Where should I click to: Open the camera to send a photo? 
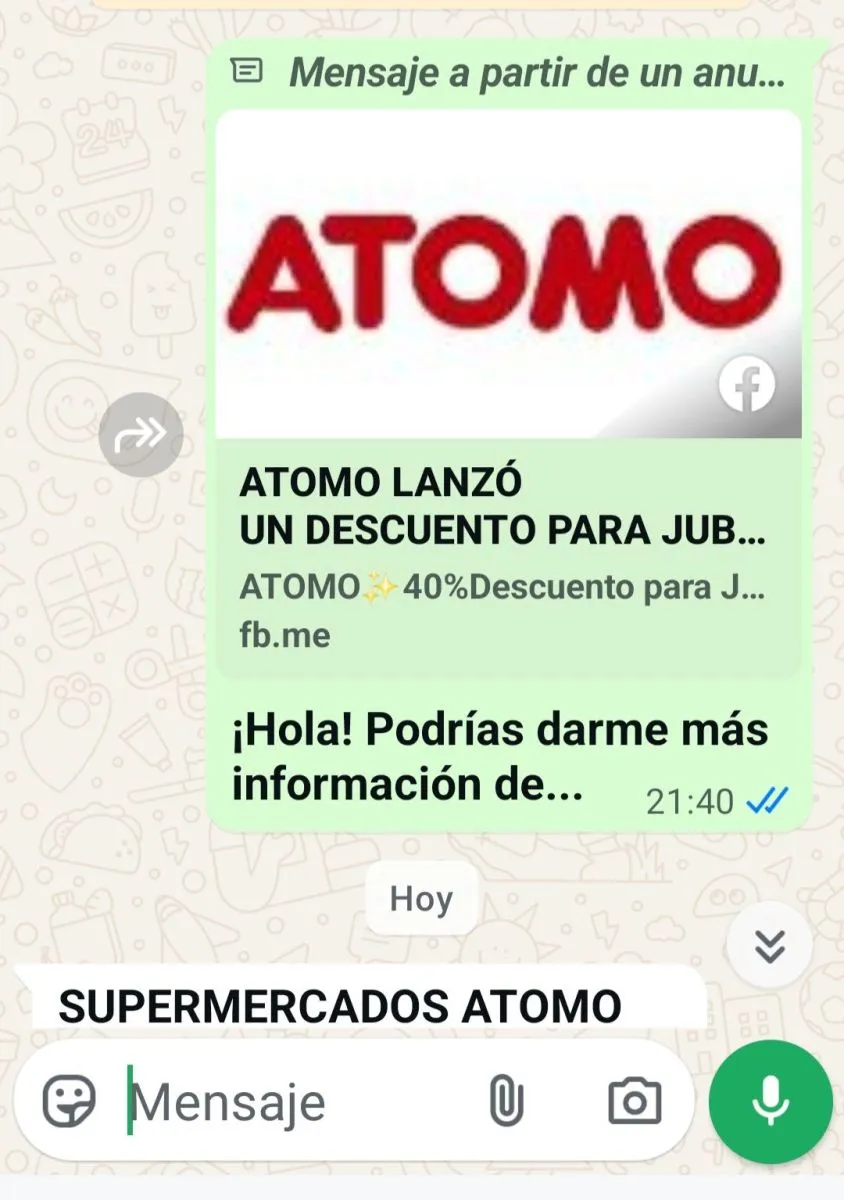[634, 1101]
